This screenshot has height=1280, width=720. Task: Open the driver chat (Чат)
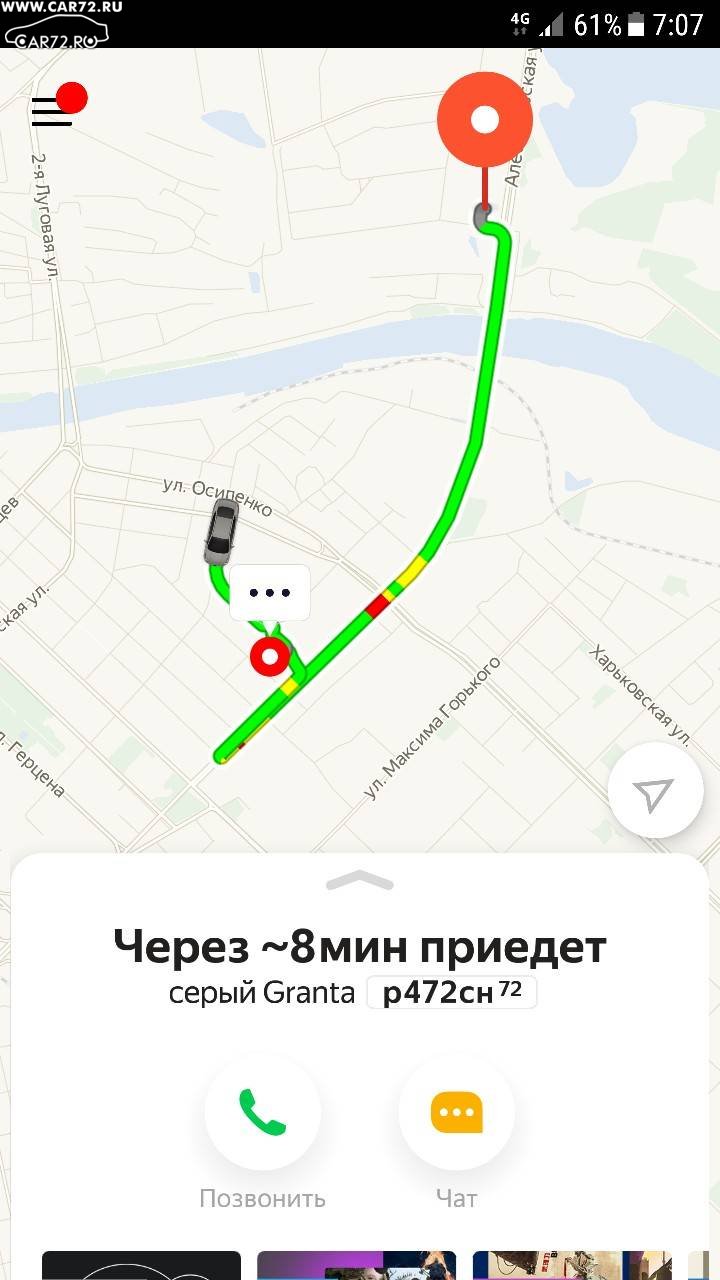[456, 1112]
